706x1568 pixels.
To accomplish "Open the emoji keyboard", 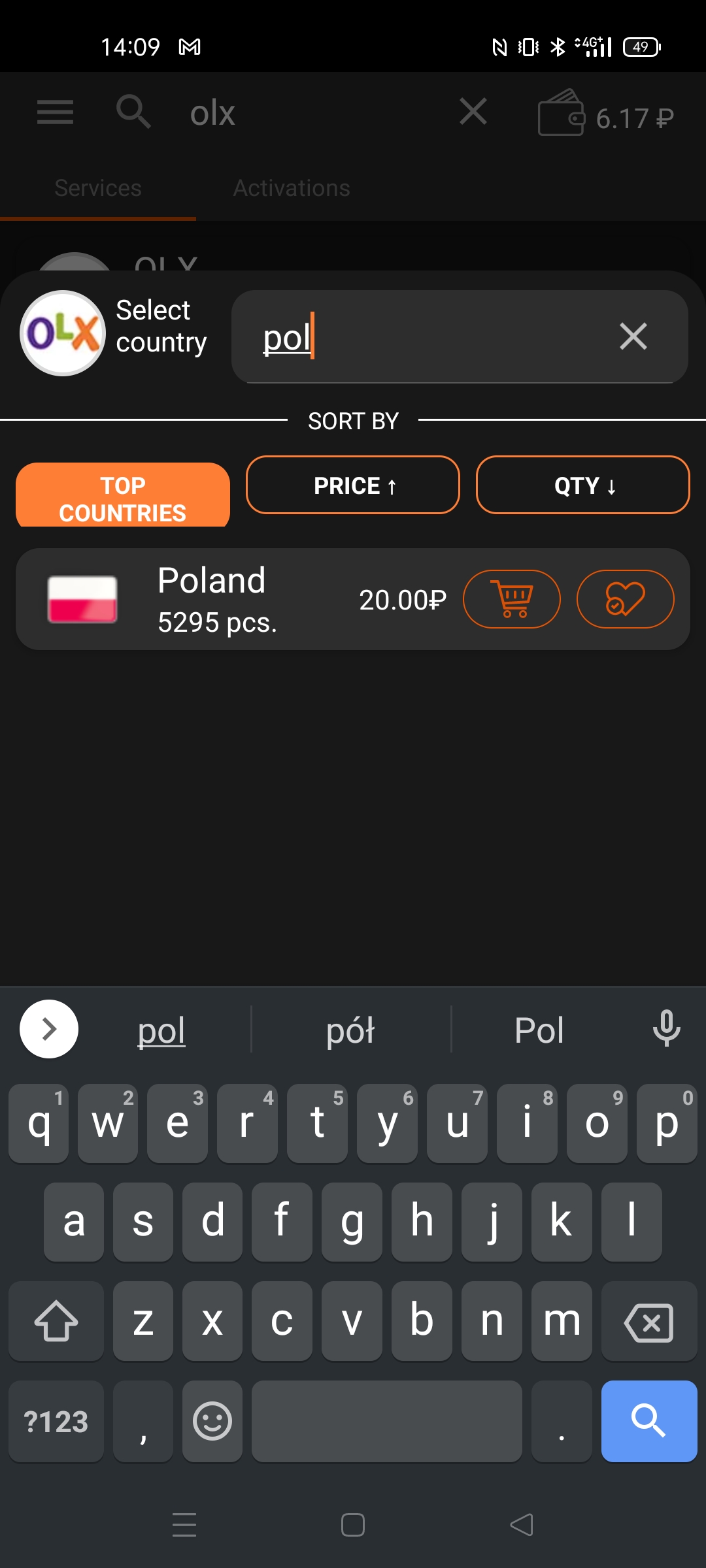I will click(212, 1421).
